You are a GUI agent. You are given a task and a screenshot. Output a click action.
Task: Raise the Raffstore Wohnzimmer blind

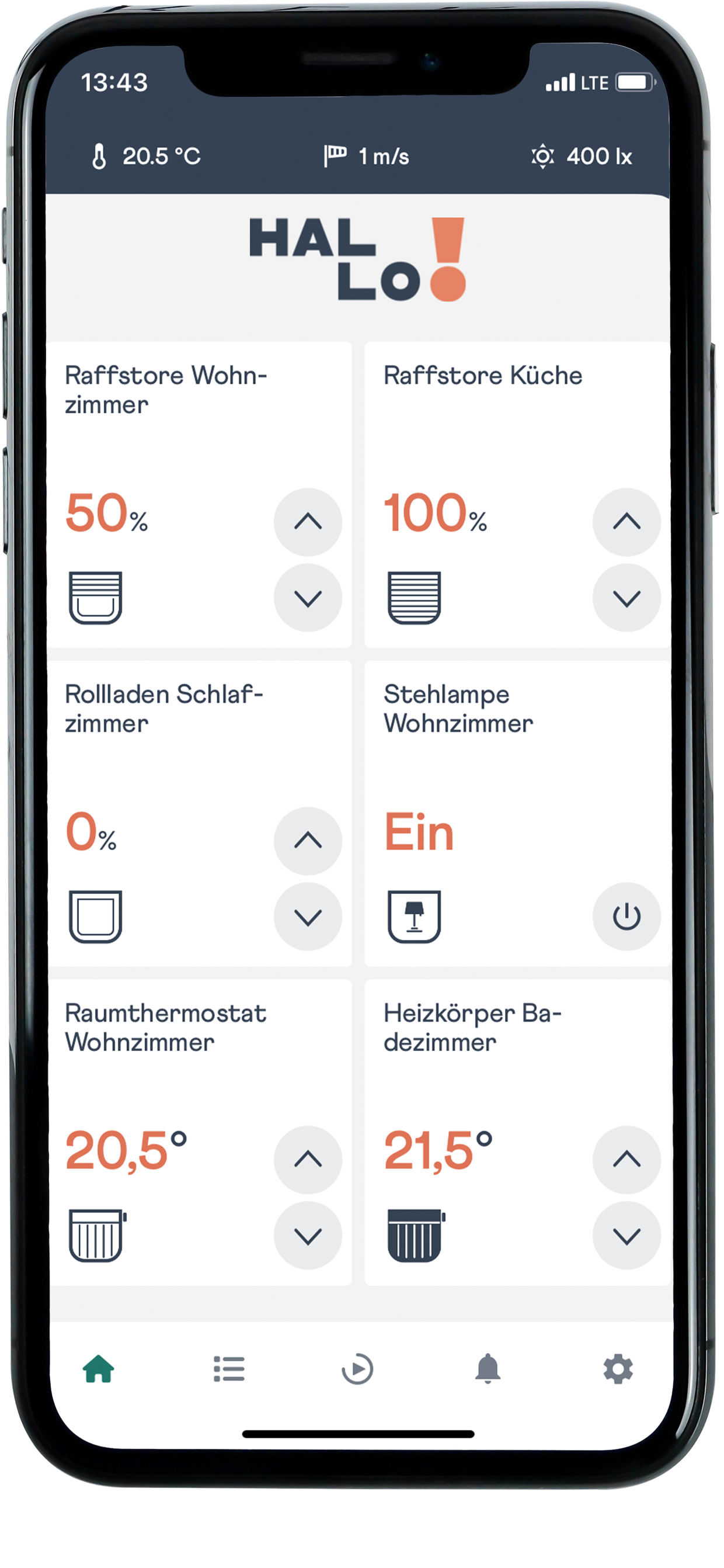point(308,522)
